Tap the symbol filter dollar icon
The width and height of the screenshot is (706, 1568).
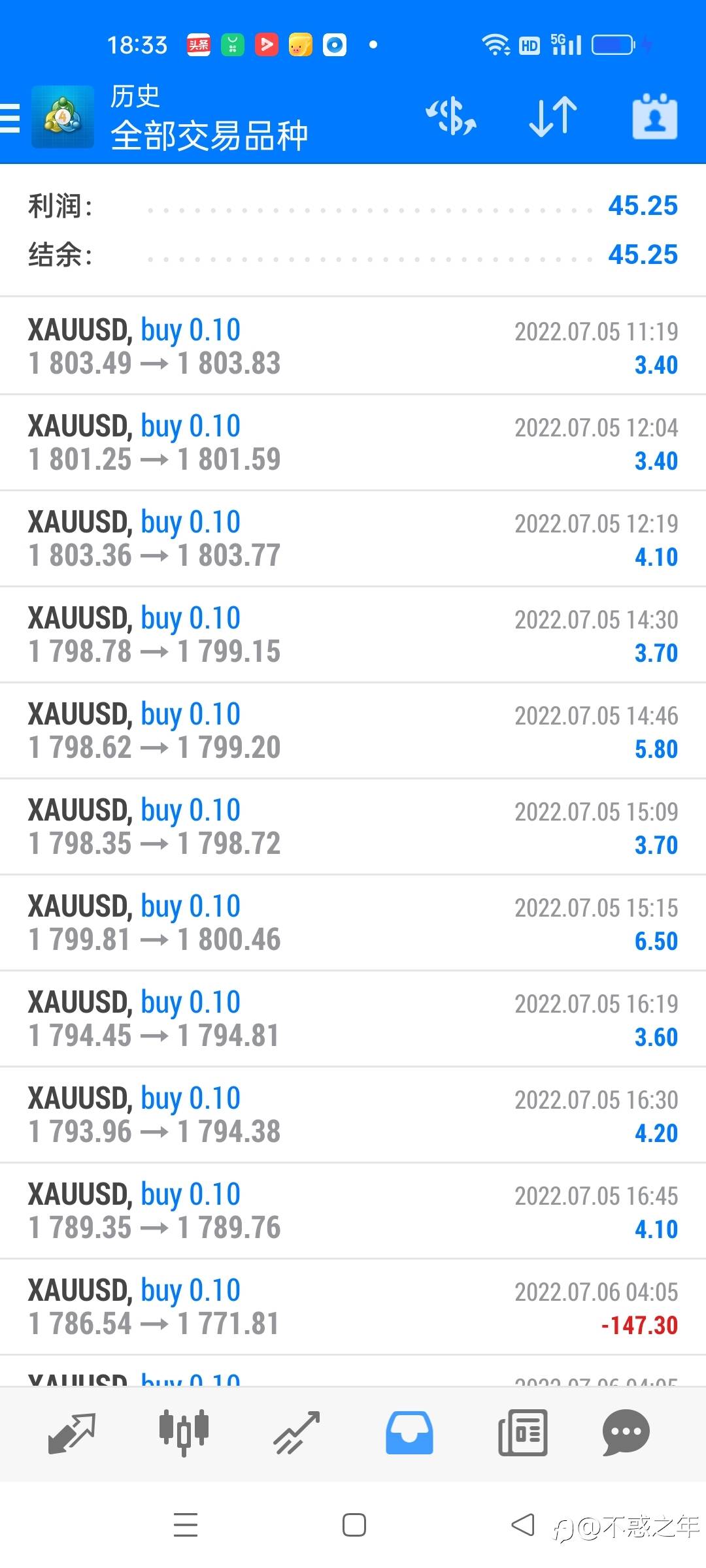coord(450,117)
